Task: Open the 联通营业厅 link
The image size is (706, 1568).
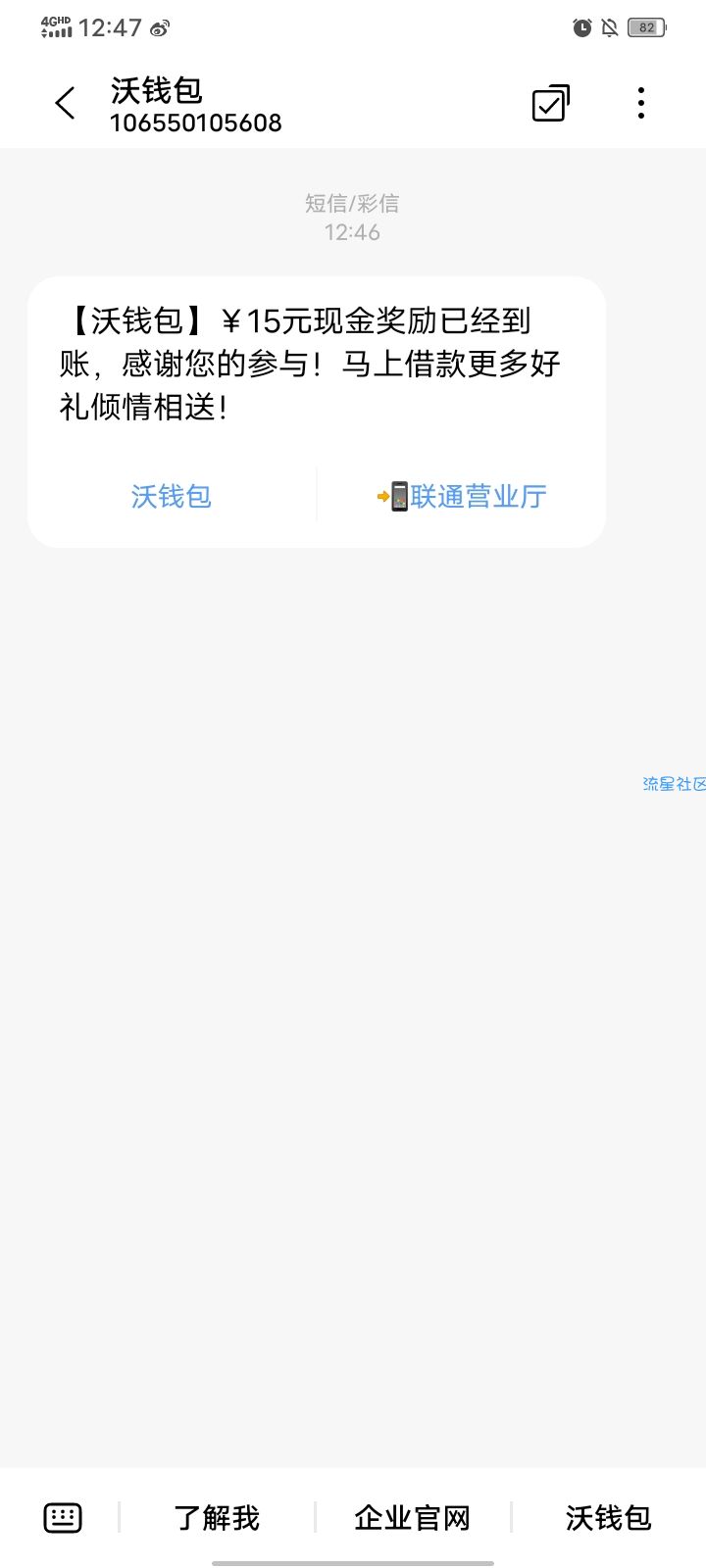Action: [x=462, y=497]
